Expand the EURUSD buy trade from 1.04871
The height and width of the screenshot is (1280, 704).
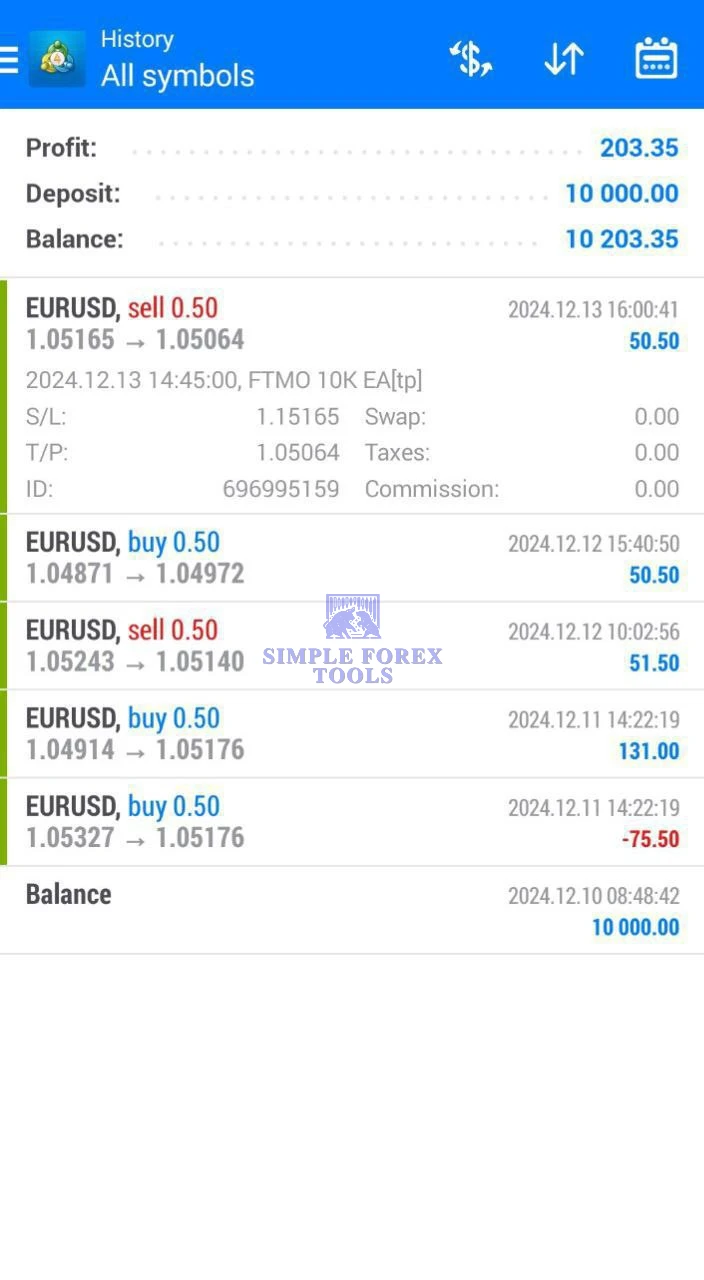click(x=352, y=558)
